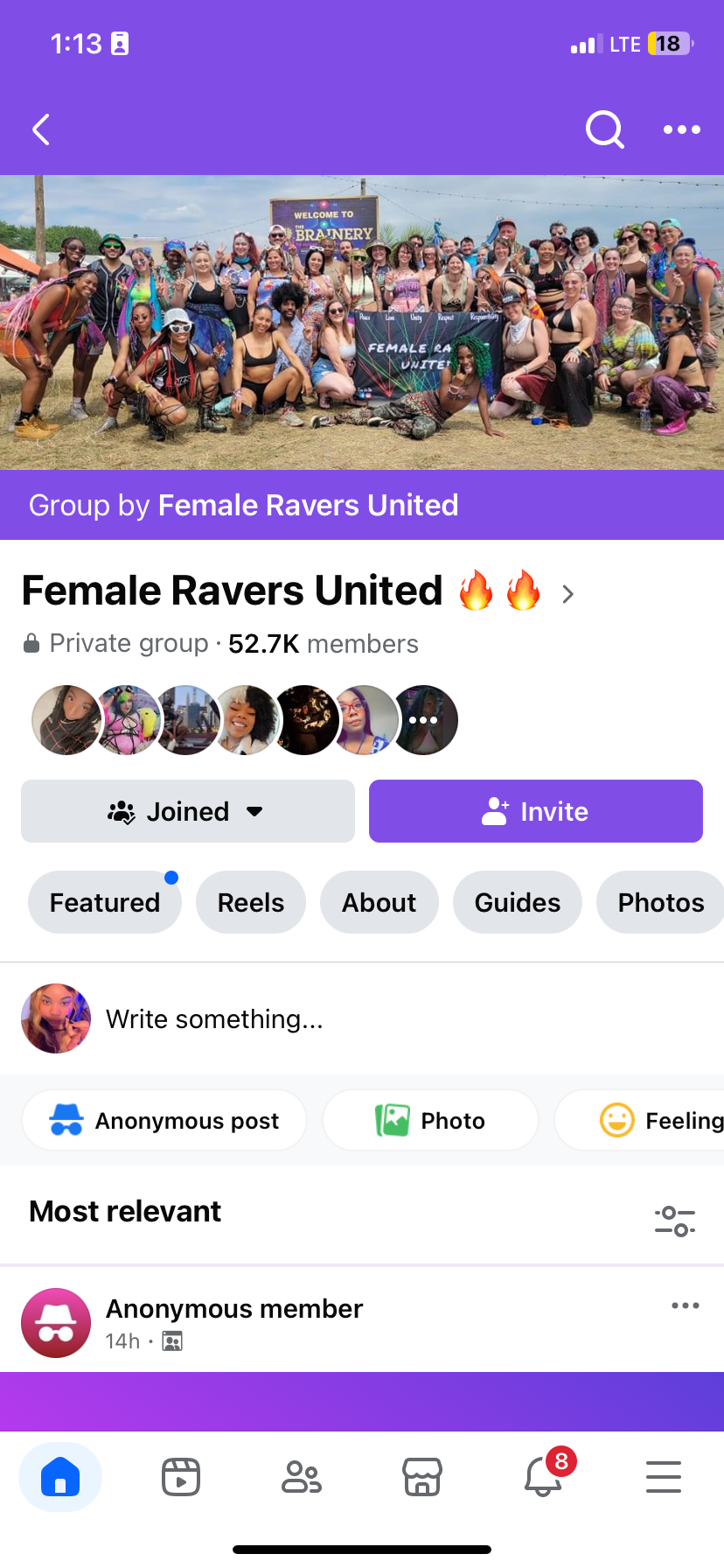
Task: Open options for the Anonymous member post
Action: [686, 1305]
